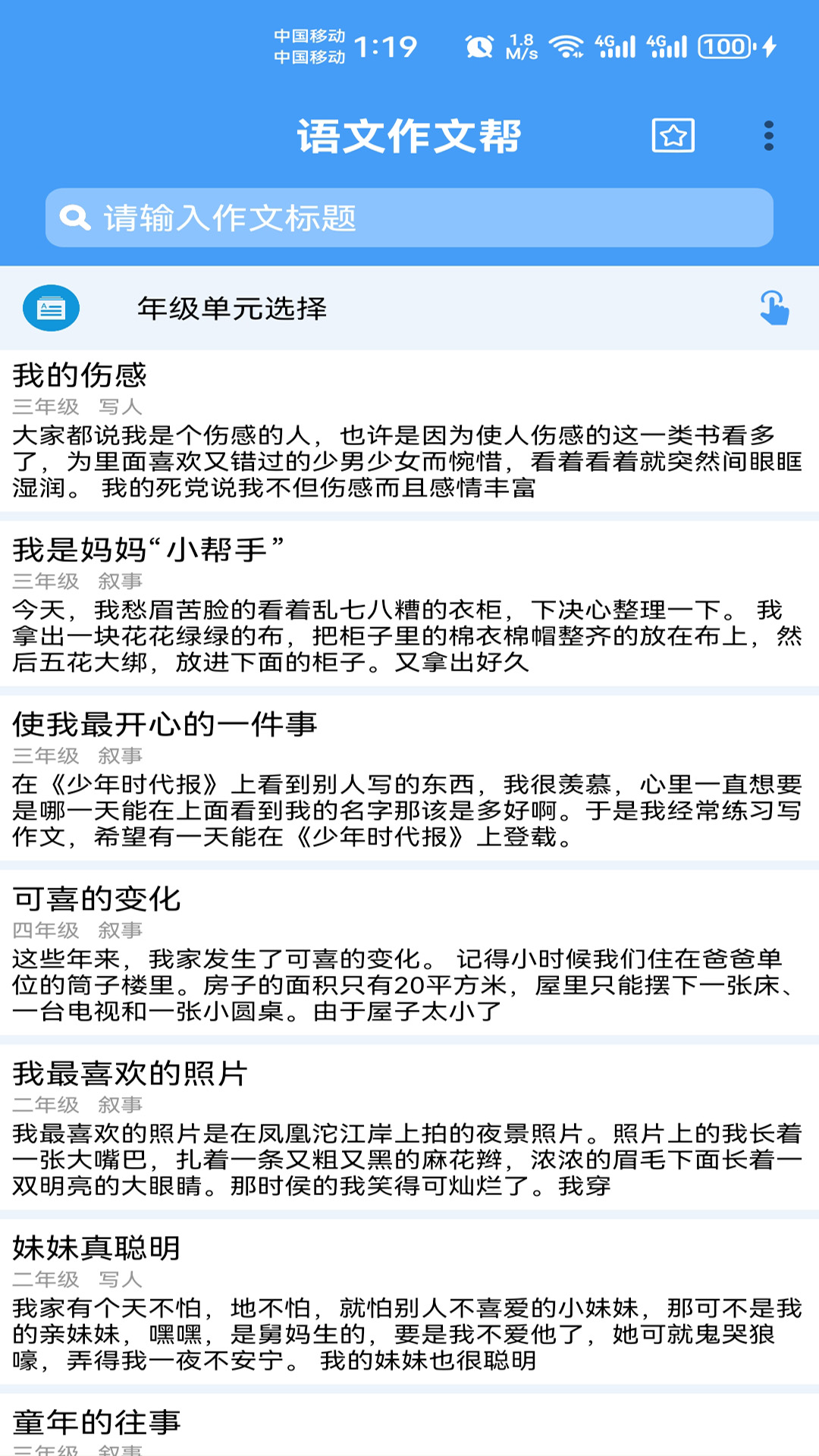Click the 三年级 label under 我的伤感
The height and width of the screenshot is (1456, 819).
47,406
